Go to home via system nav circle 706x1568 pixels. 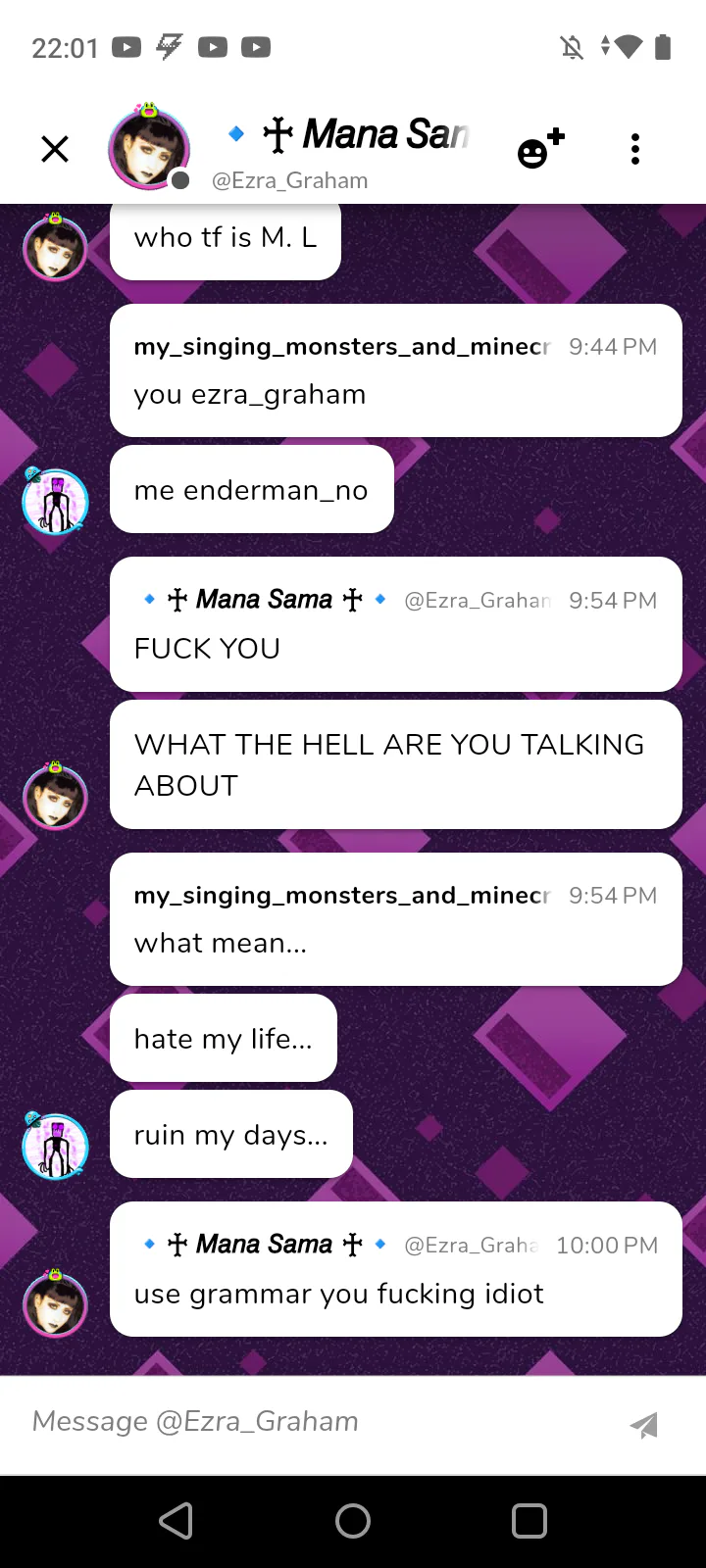tap(353, 1521)
